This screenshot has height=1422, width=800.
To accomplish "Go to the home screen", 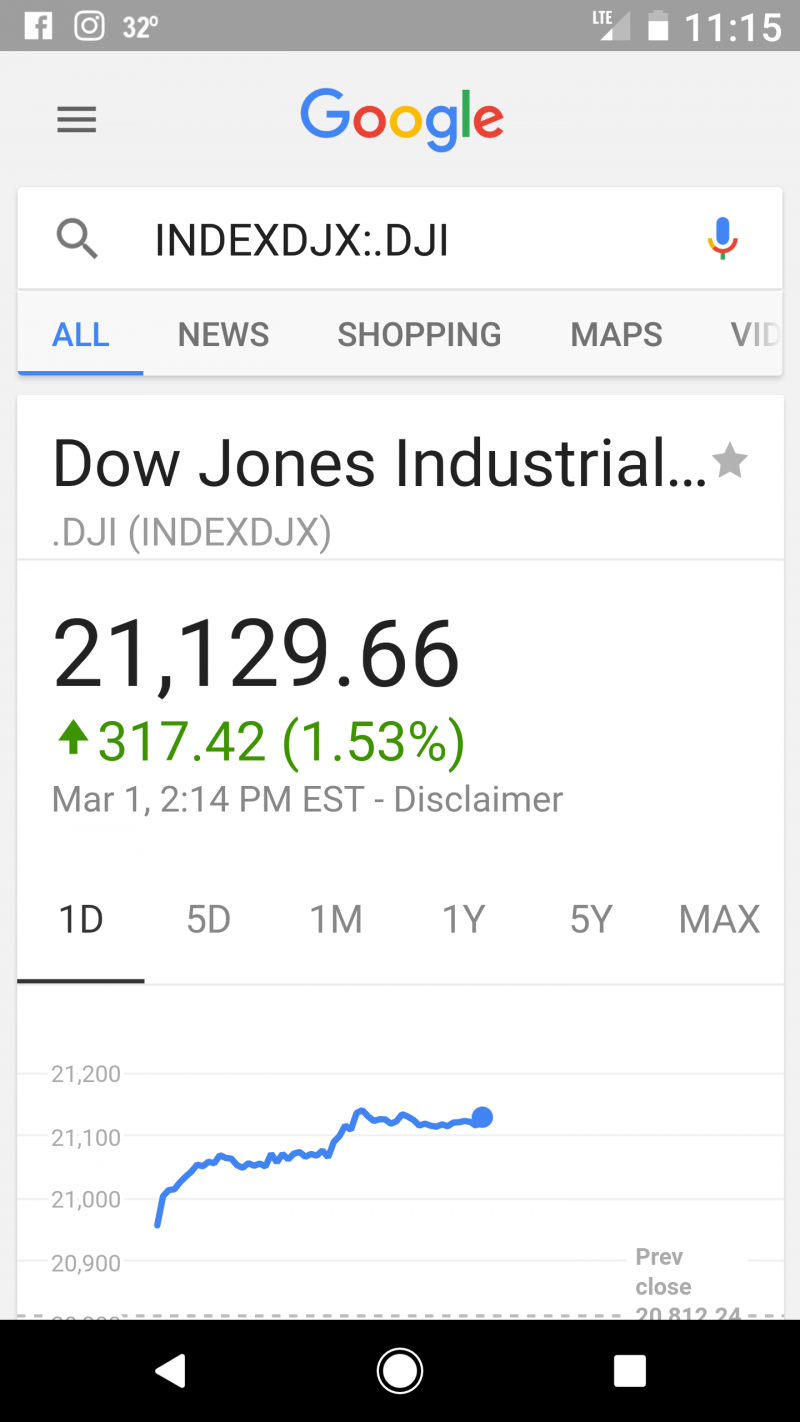I will (x=400, y=1371).
